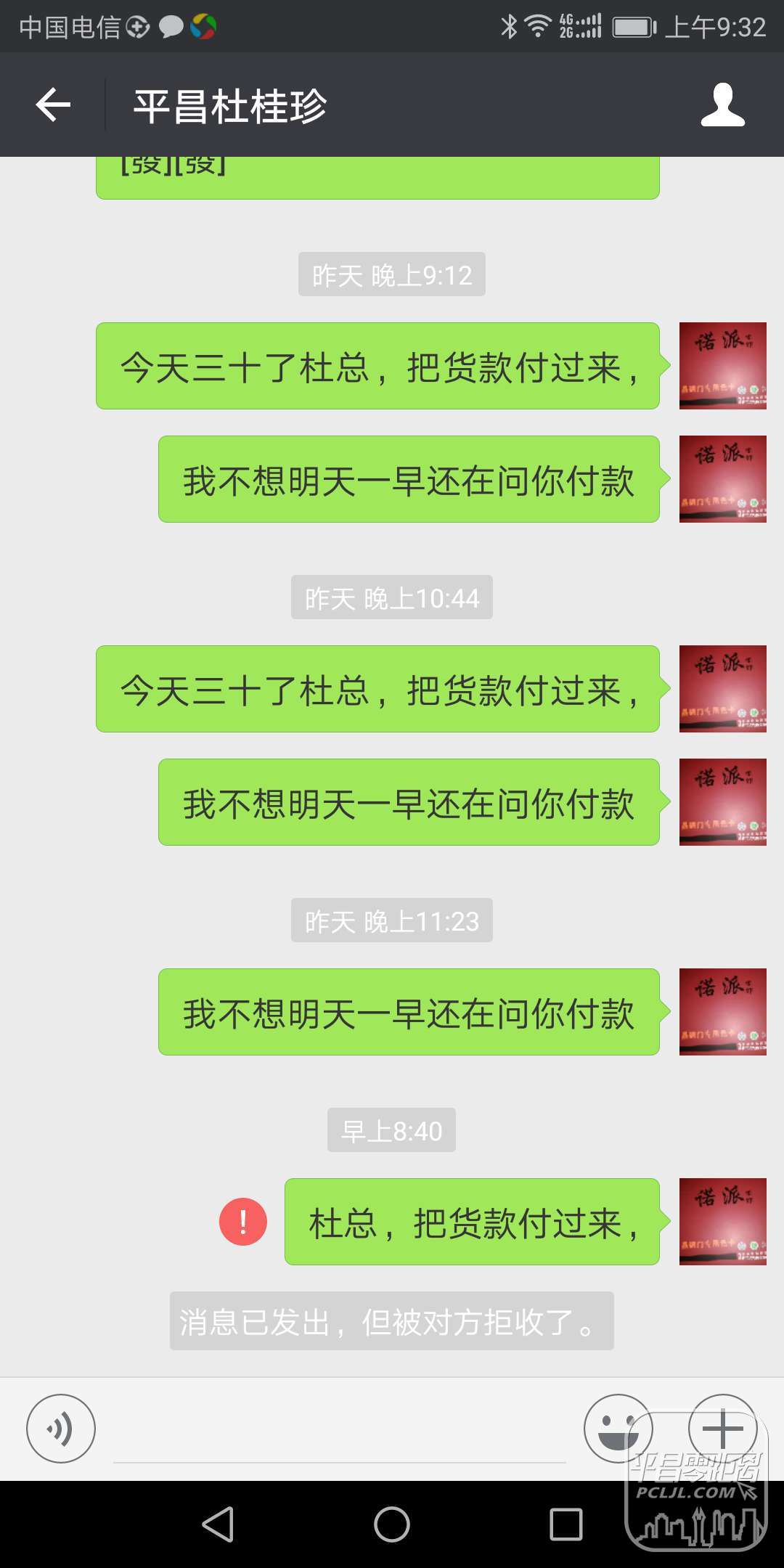Open sender avatar beside the 早上8:40 message
Screen dimensions: 784x1568
pos(722,1222)
